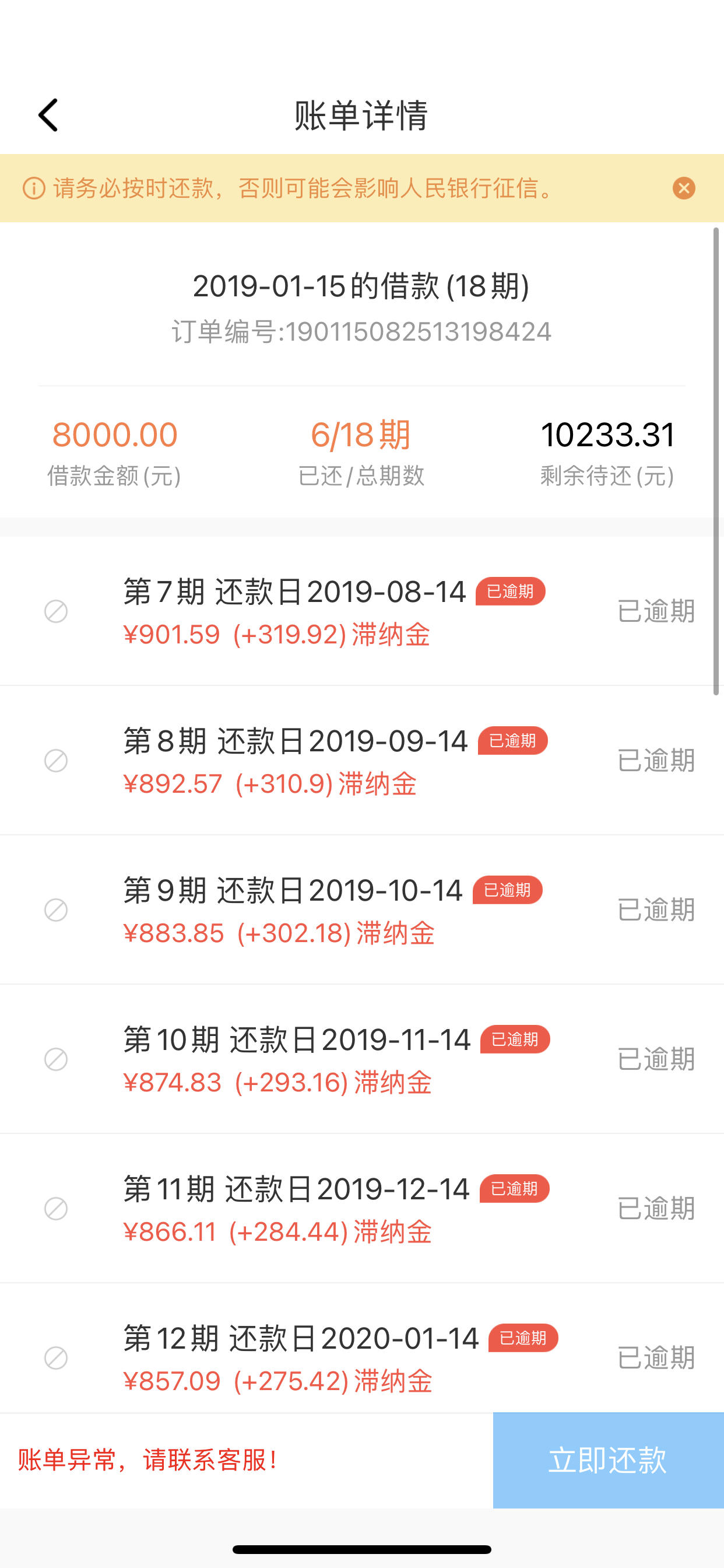Select the checkbox for 第9期 installment
Screen dimensions: 724x1568
[56, 910]
